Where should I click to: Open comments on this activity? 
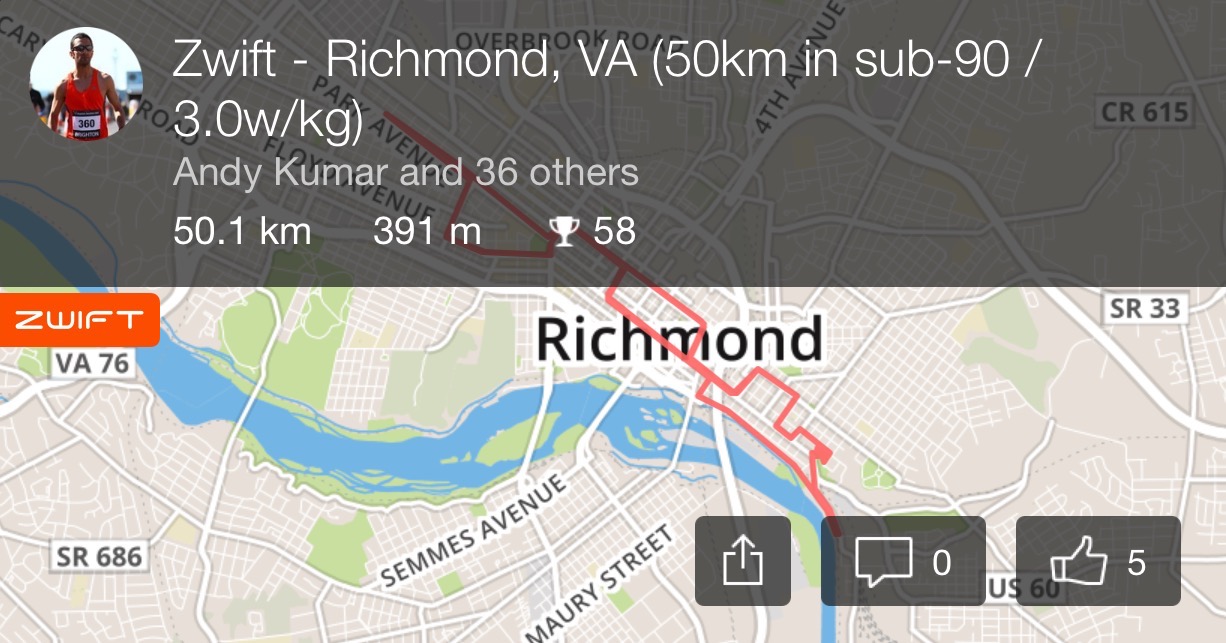click(x=902, y=561)
